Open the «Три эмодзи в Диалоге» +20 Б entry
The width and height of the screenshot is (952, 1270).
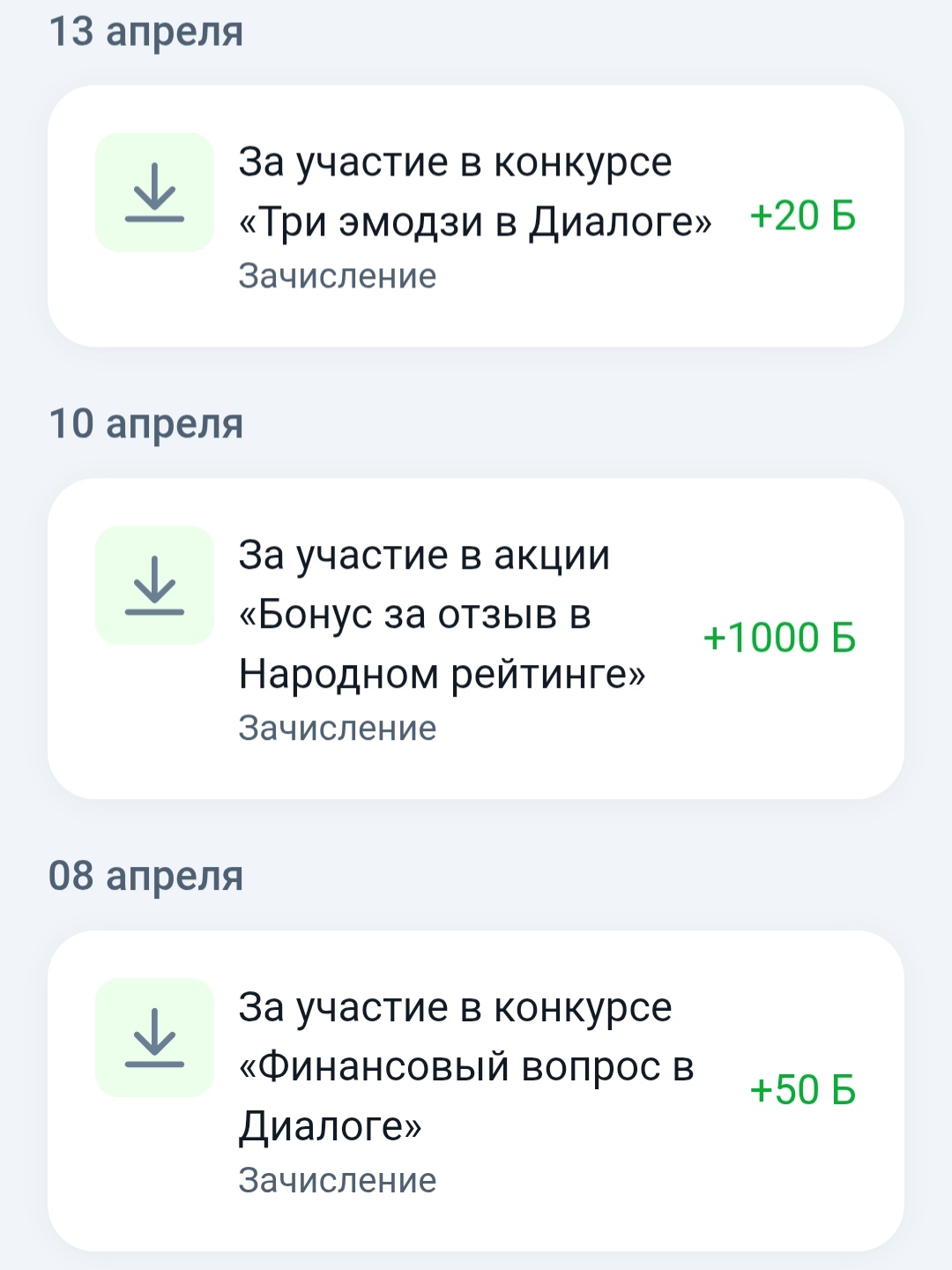click(474, 216)
